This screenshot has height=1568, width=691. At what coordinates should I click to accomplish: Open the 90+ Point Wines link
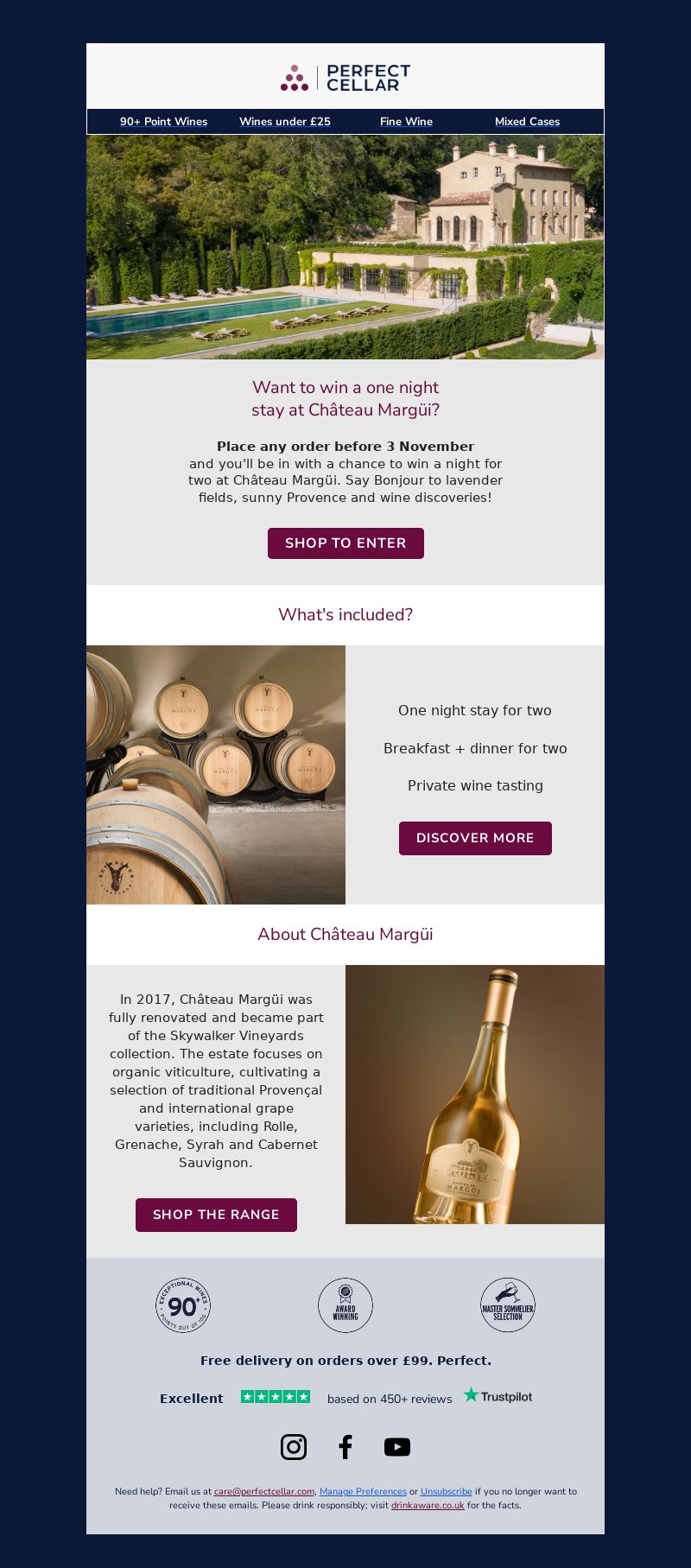(x=163, y=122)
